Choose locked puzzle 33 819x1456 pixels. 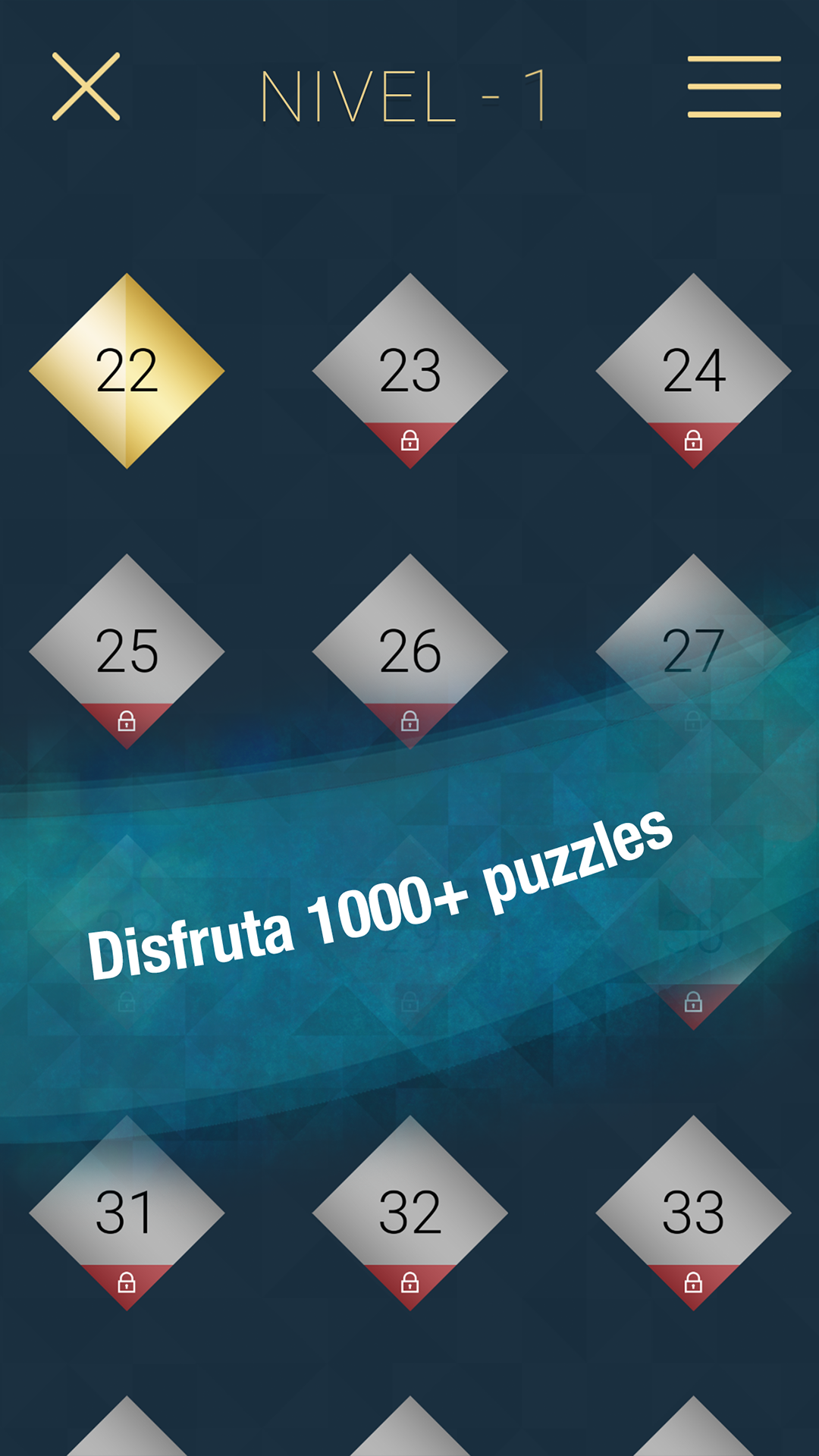[x=693, y=1213]
